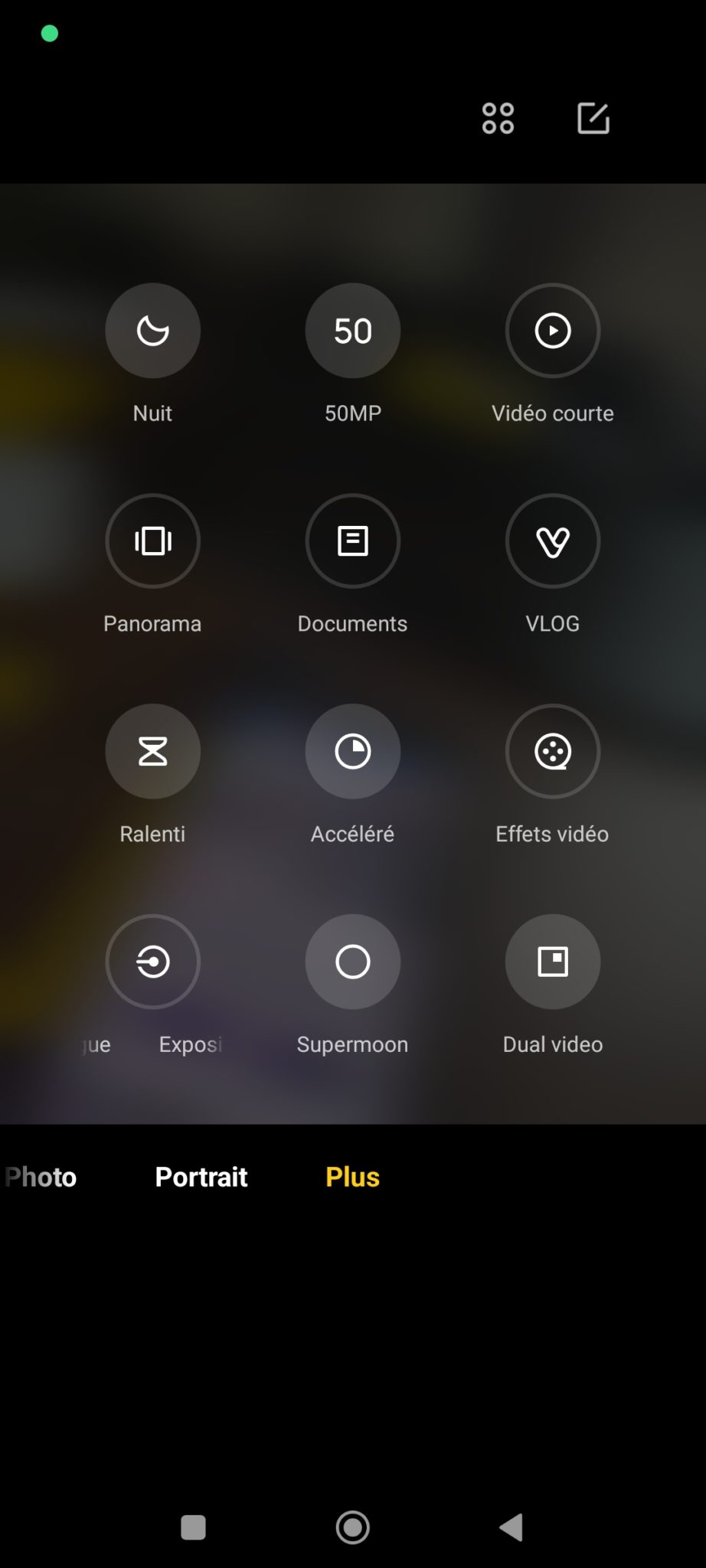Switch to the Photo tab
Screen dimensions: 706x1568
point(41,1177)
